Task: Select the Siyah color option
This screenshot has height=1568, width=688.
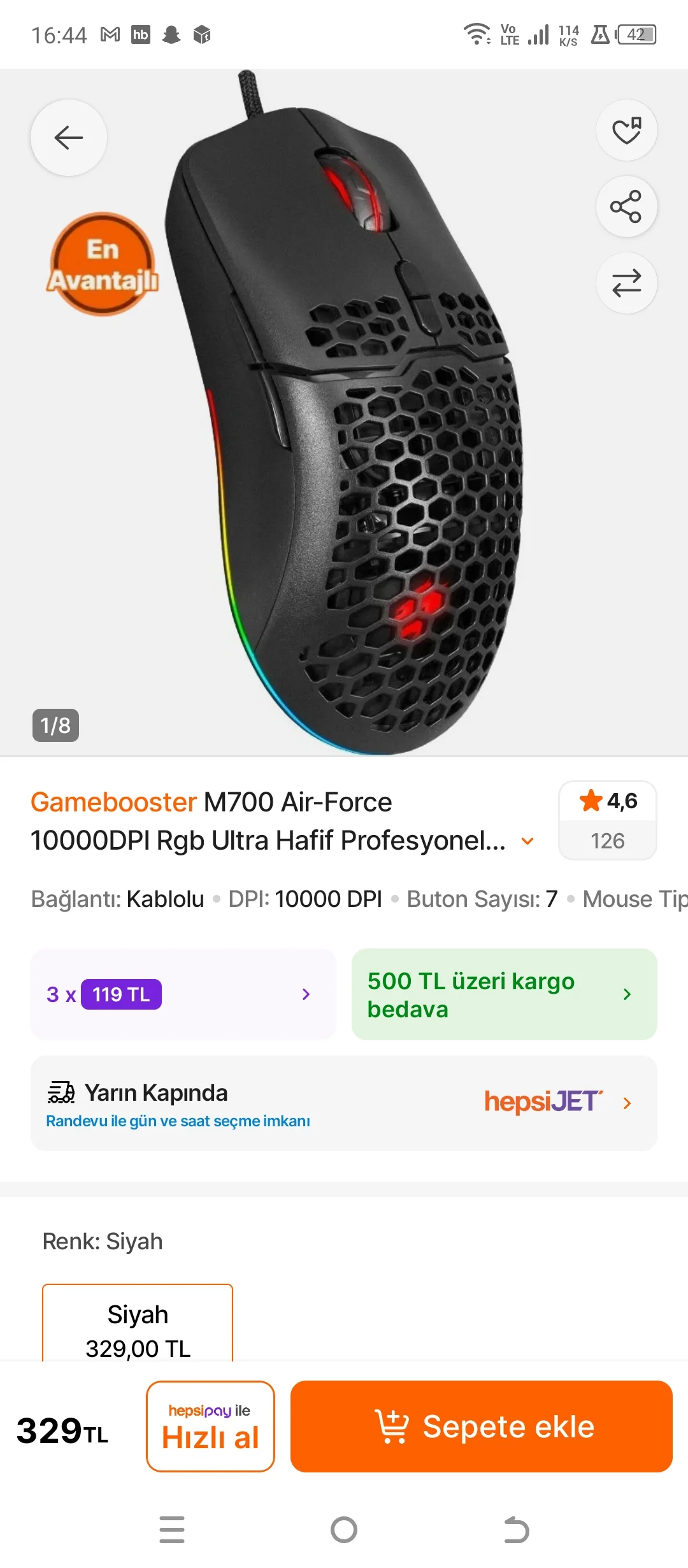Action: click(138, 1325)
